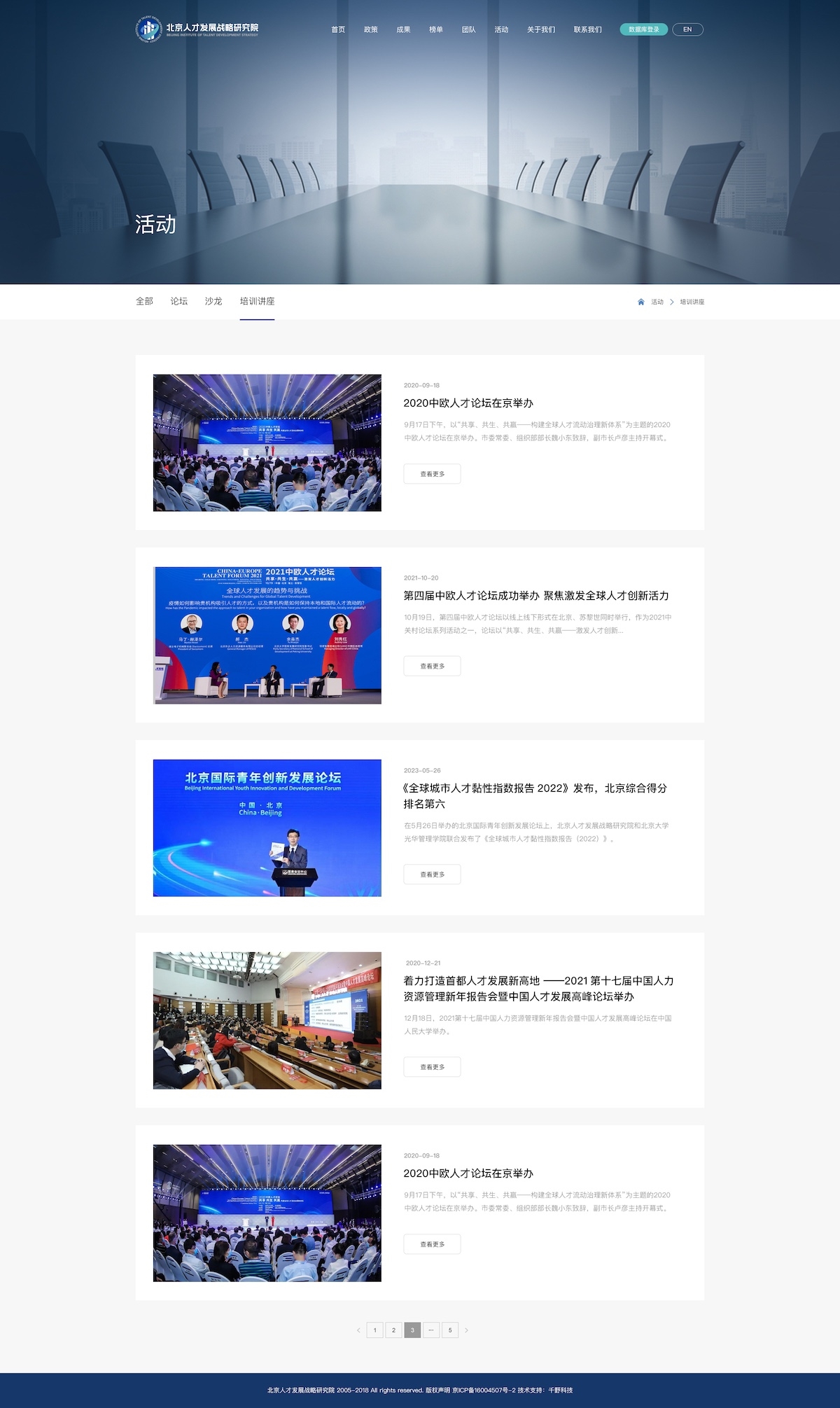Jump to page 5 in pagination
This screenshot has width=840, height=1408.
coord(450,1330)
